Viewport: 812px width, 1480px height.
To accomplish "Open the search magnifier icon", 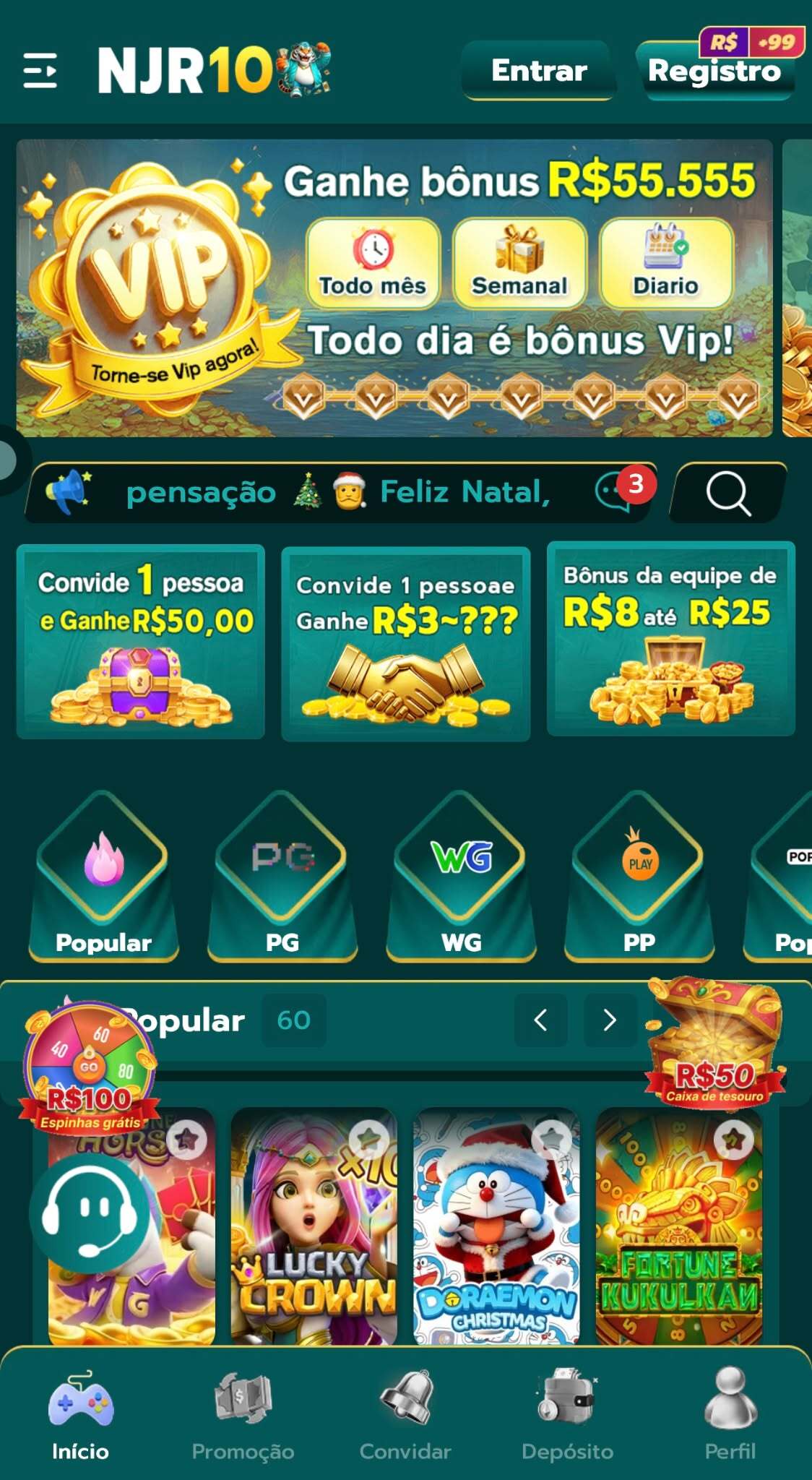I will point(725,493).
